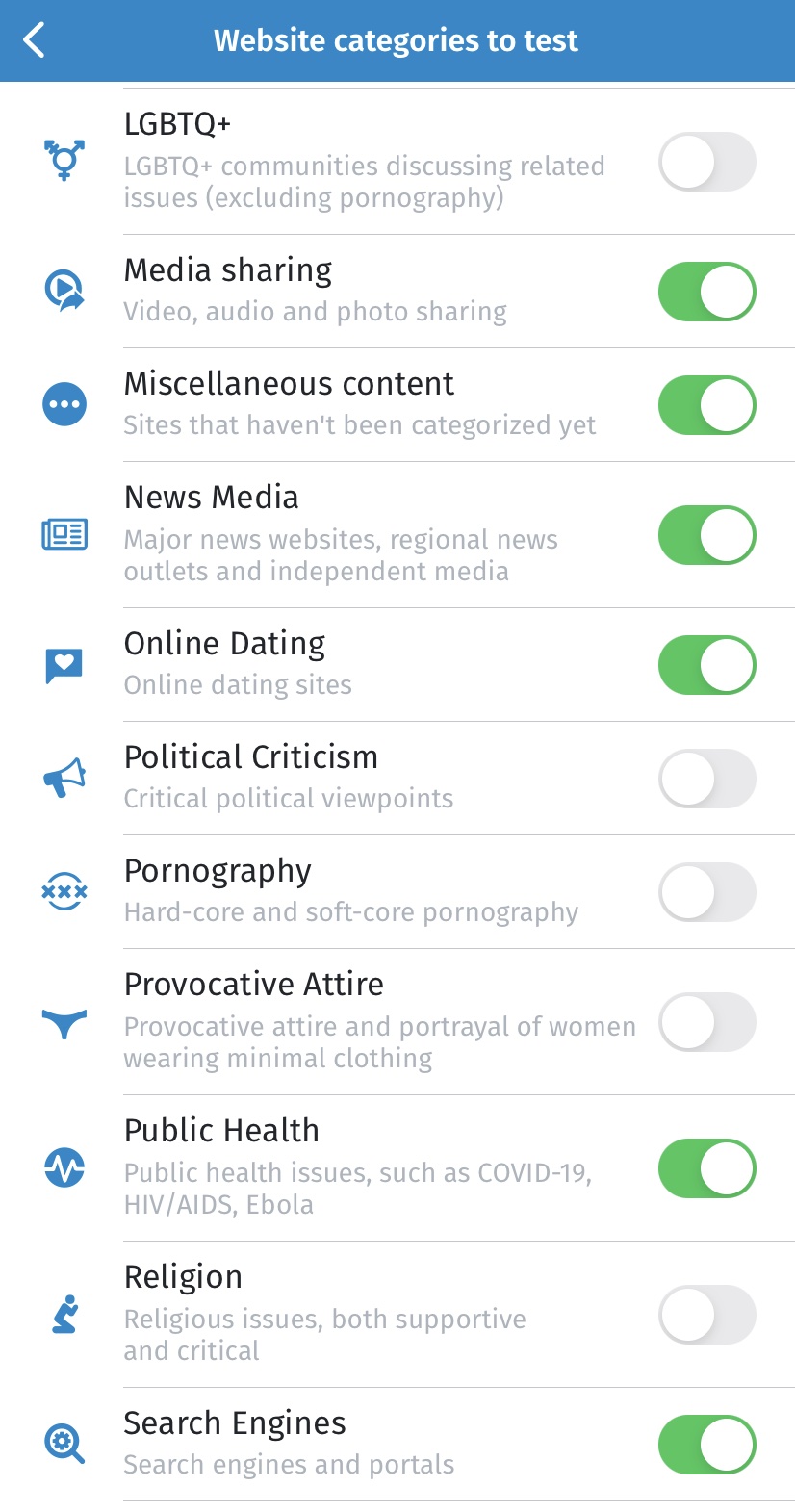Enable Political Criticism category
795x1512 pixels.
coord(706,779)
